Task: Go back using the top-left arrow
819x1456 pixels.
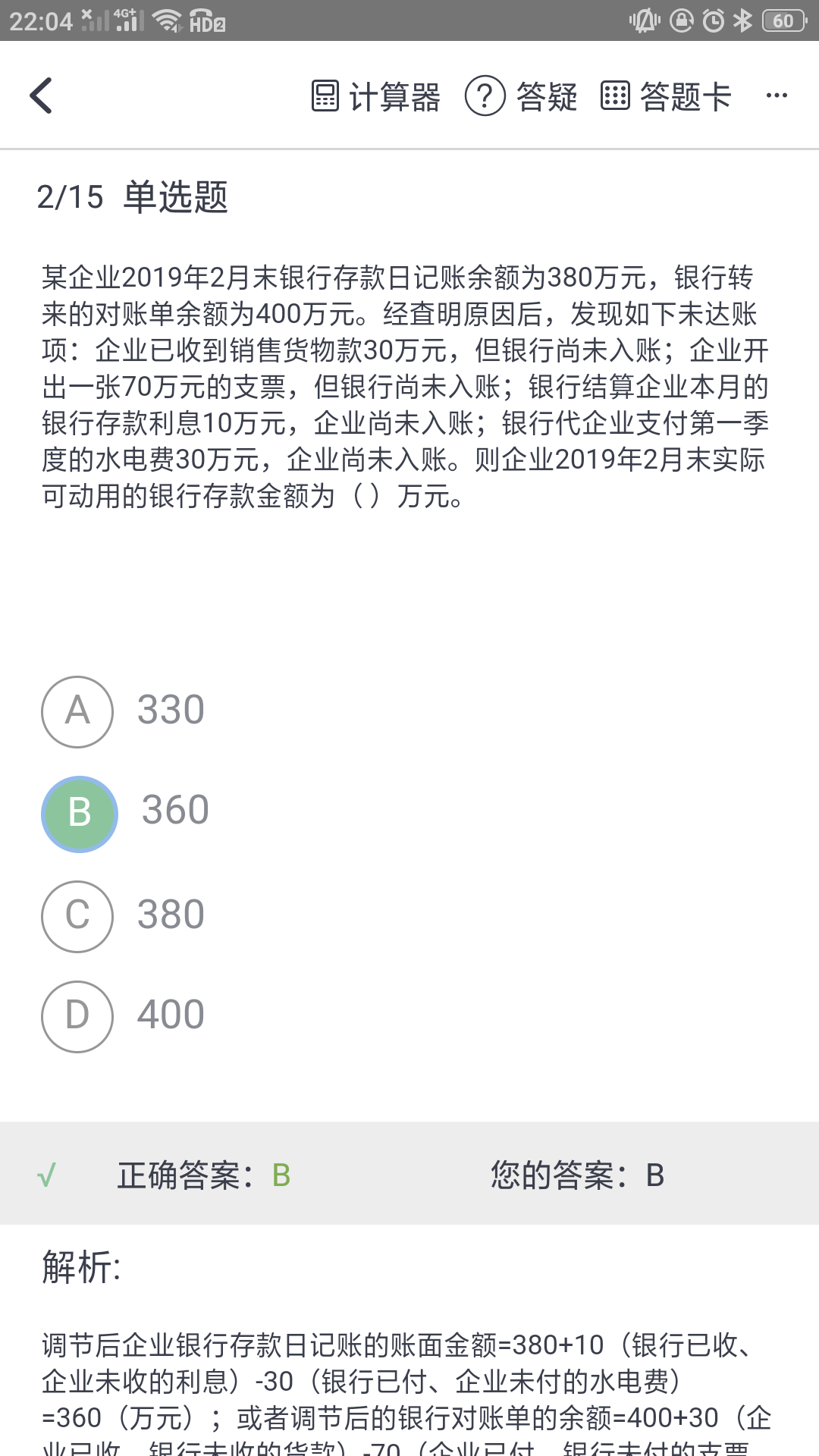Action: pos(41,96)
